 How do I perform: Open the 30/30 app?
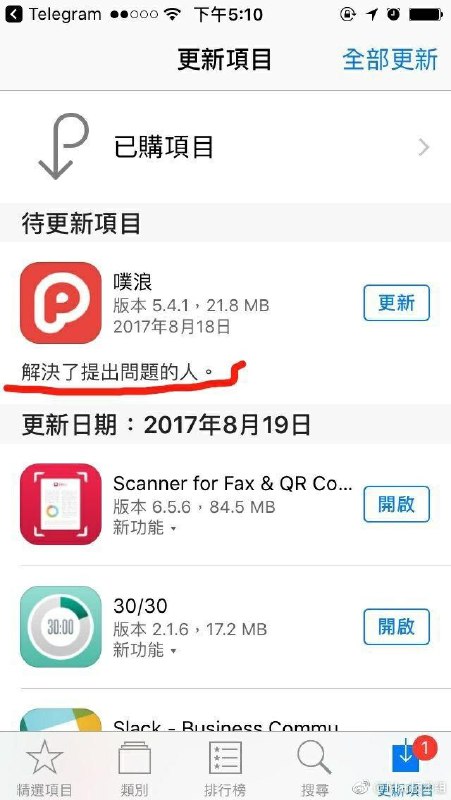(396, 627)
